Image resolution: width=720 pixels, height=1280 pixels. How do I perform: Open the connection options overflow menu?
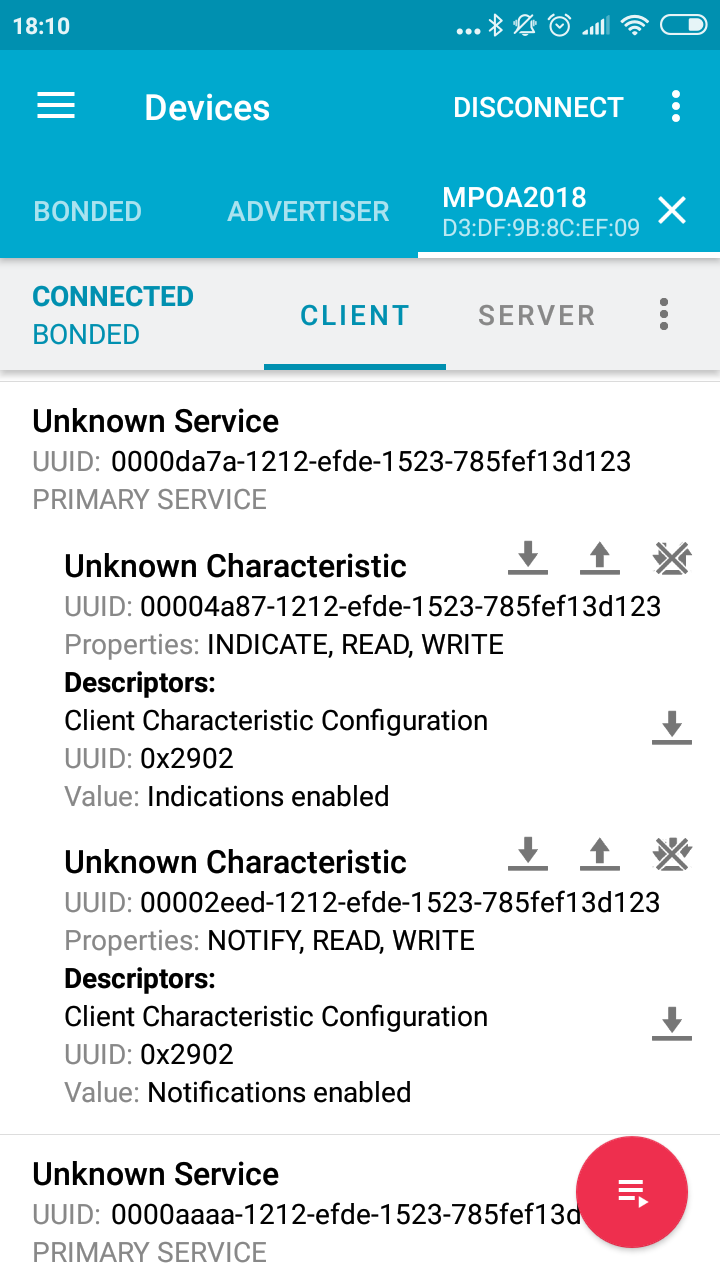click(x=663, y=314)
